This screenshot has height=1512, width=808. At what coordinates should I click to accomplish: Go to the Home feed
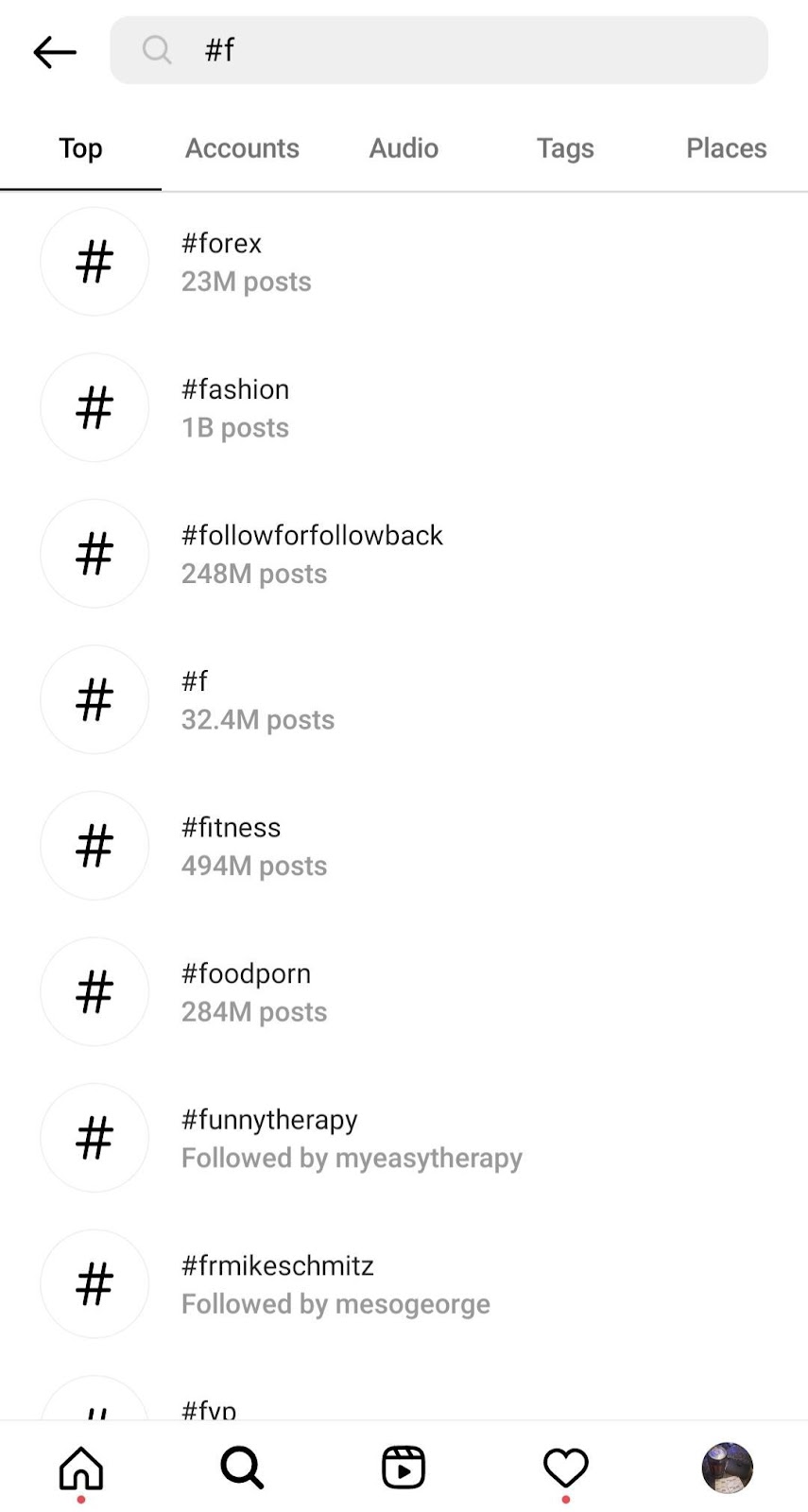point(81,1468)
